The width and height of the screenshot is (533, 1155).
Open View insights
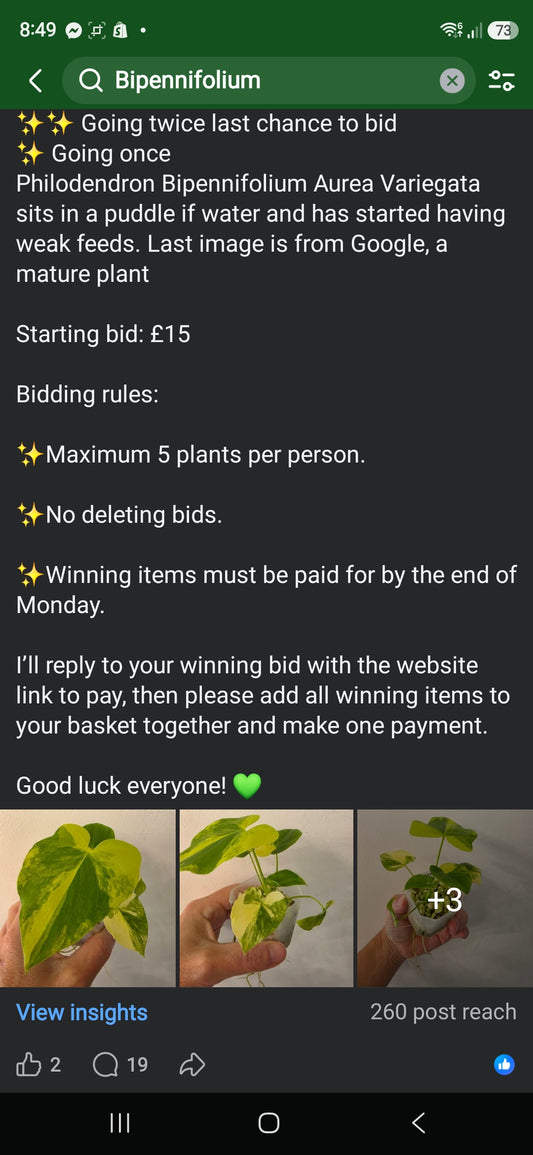tap(82, 1012)
